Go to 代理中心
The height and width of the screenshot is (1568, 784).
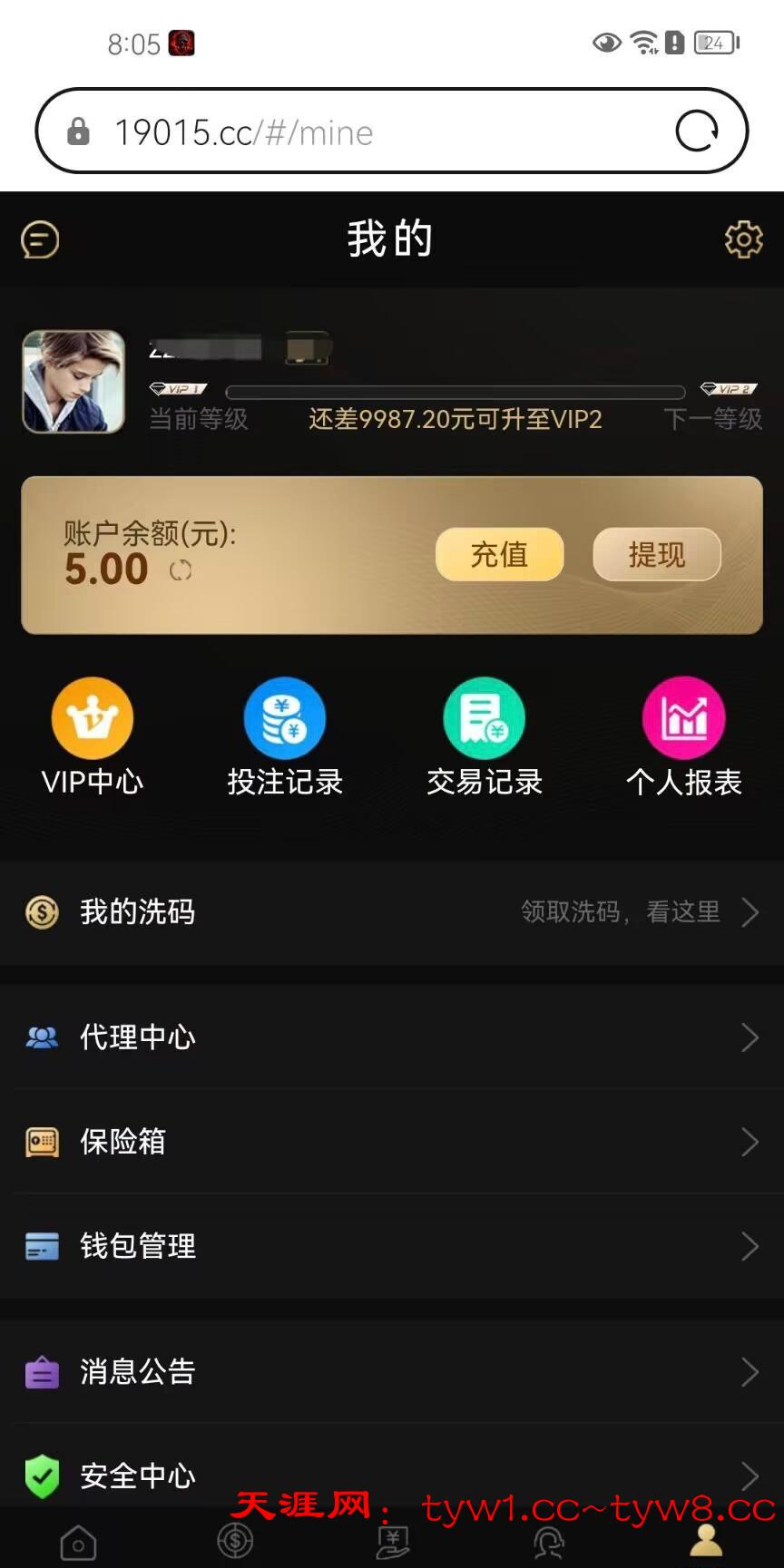pyautogui.click(x=392, y=1037)
